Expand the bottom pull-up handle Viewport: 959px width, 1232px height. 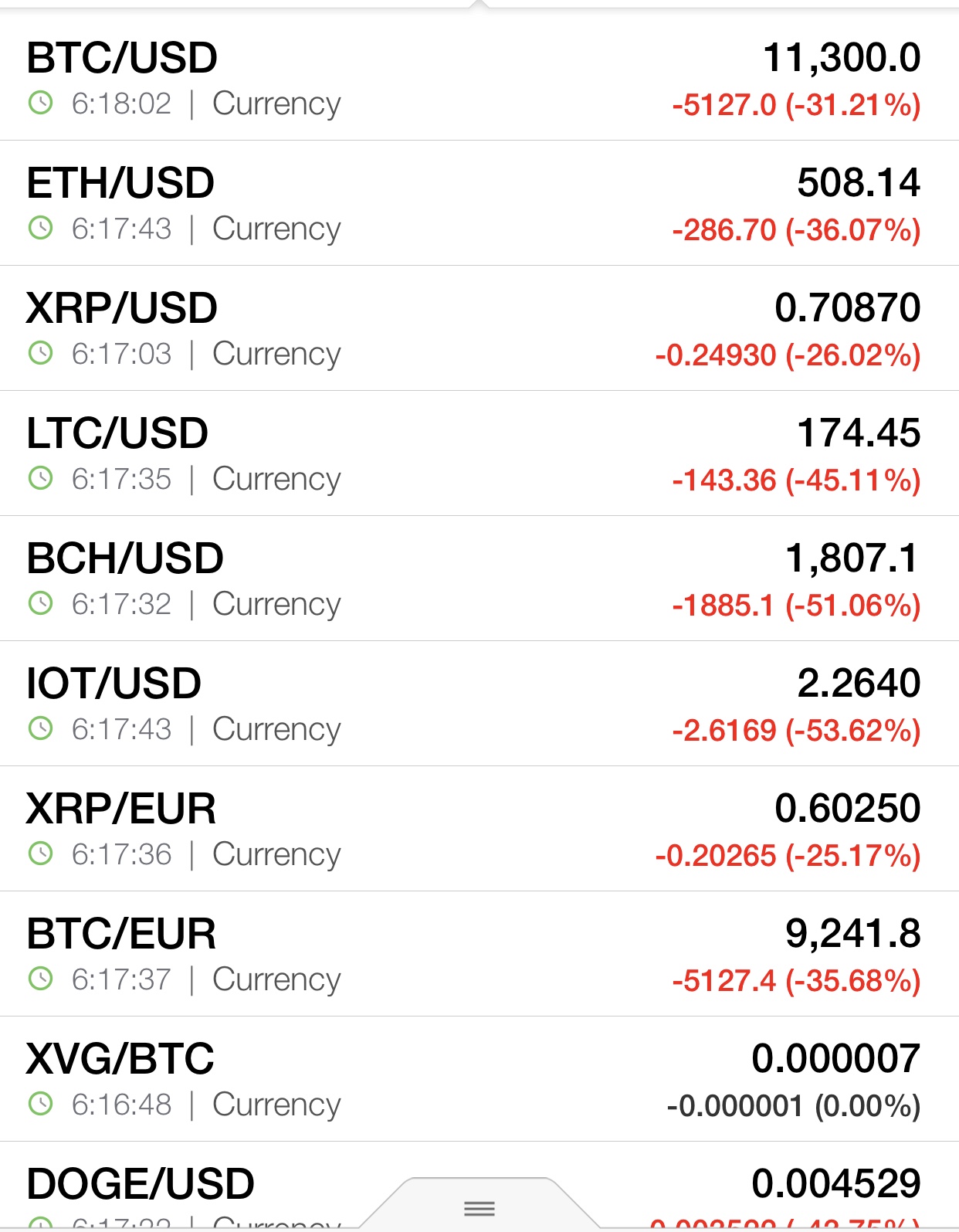(479, 1208)
